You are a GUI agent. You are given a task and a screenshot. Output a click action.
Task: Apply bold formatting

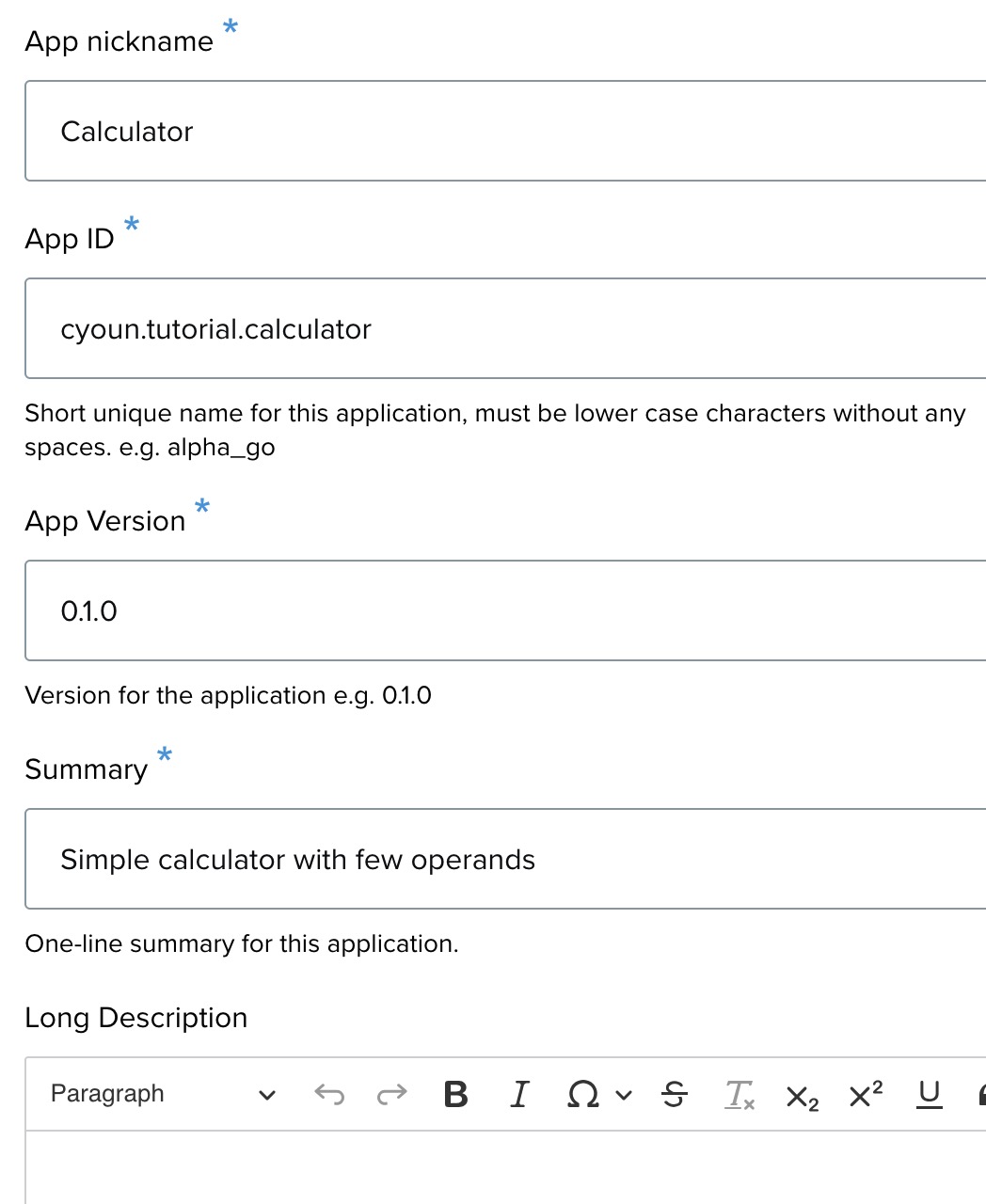pyautogui.click(x=455, y=1094)
